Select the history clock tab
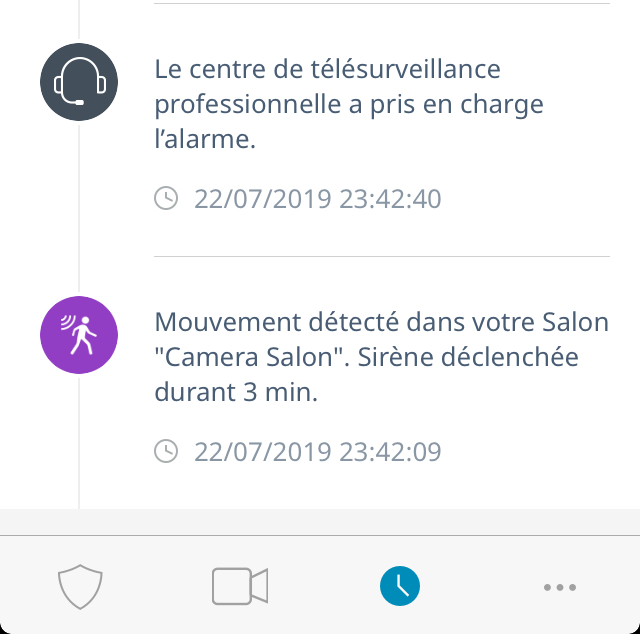 click(x=400, y=586)
